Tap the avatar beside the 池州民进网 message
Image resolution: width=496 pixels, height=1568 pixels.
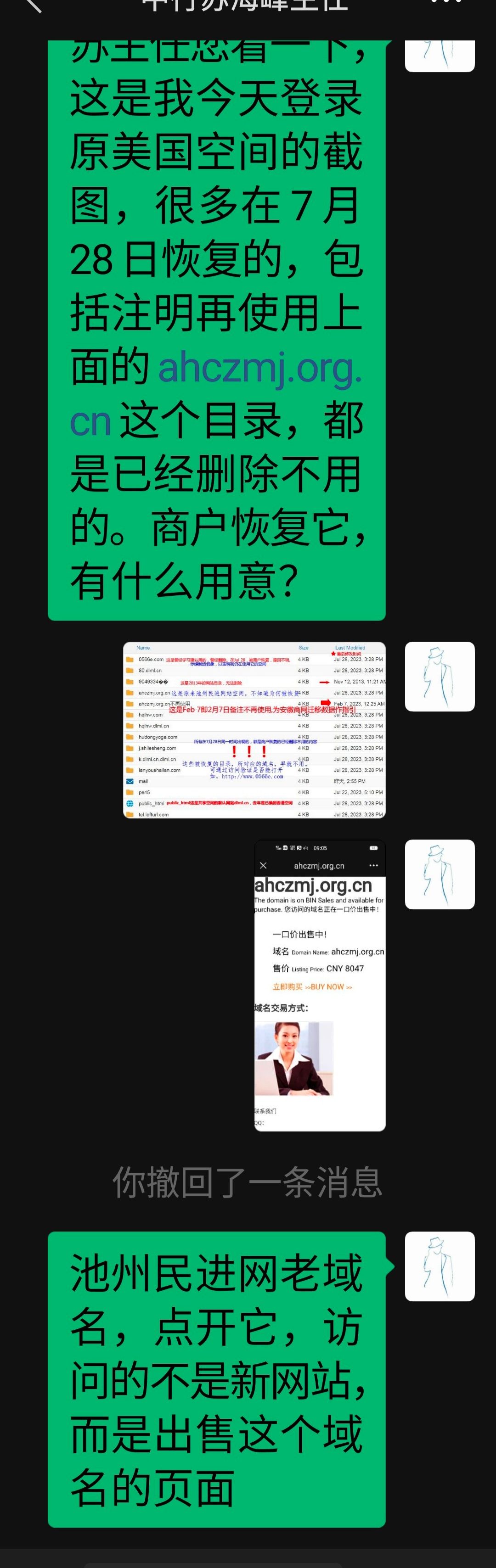click(x=440, y=1266)
